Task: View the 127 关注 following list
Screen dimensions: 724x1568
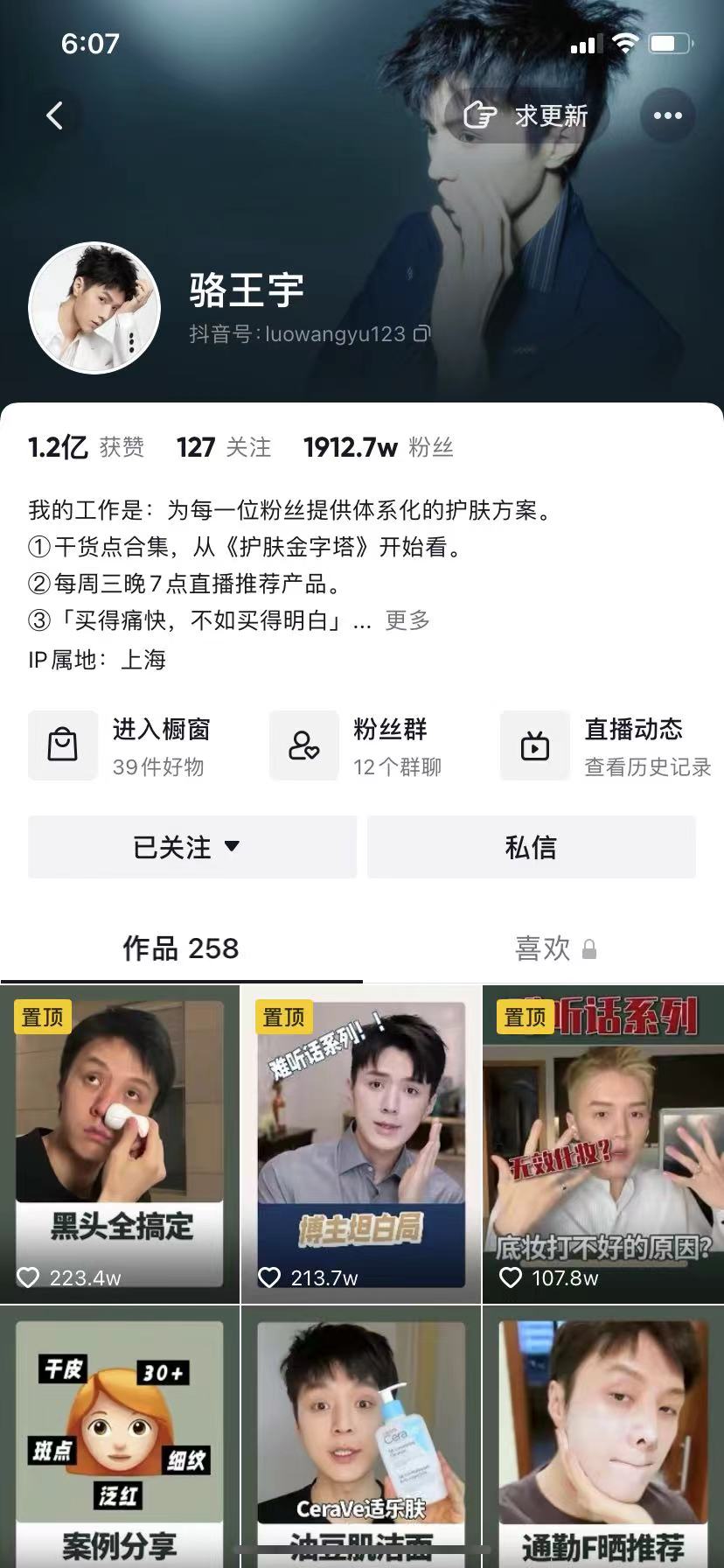Action: 224,448
